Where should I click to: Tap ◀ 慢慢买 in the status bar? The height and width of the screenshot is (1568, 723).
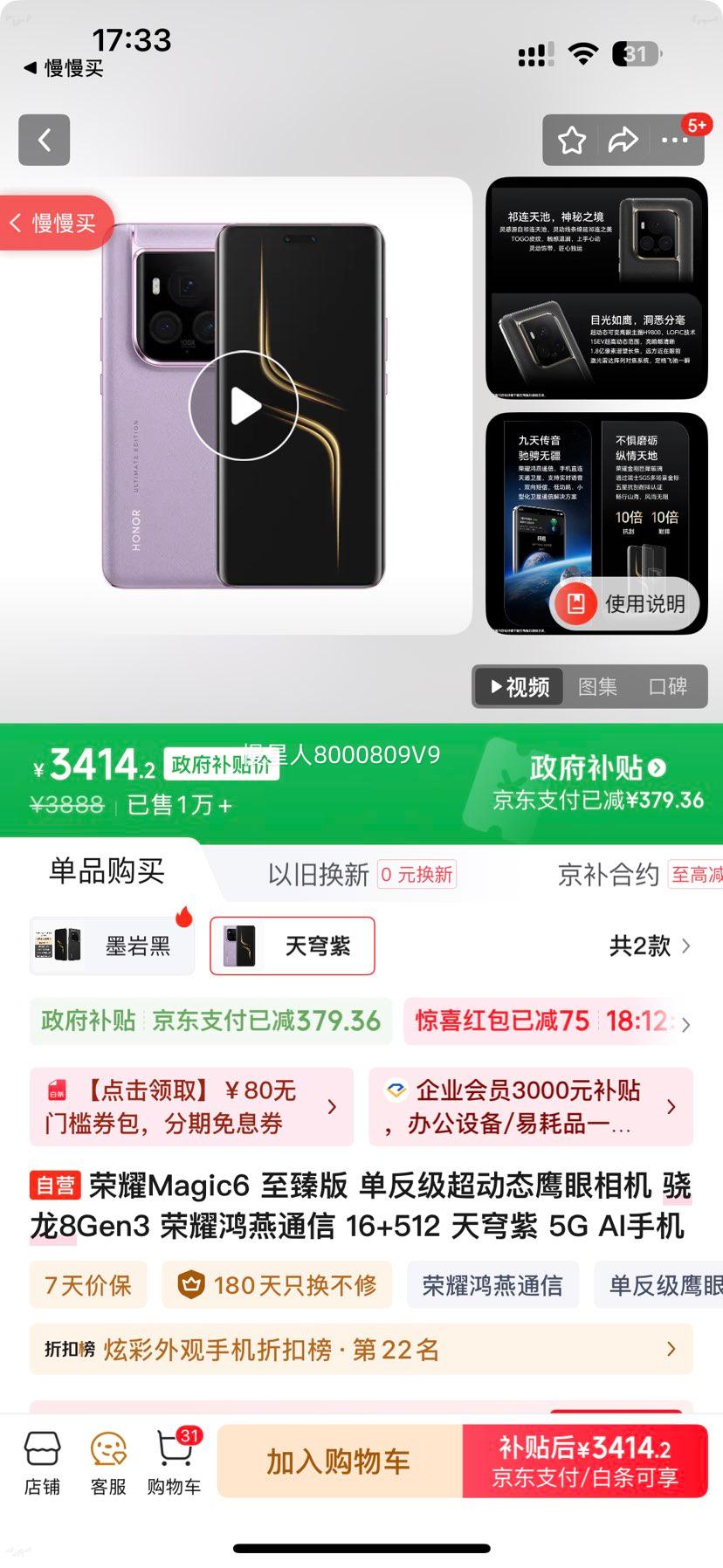click(61, 69)
